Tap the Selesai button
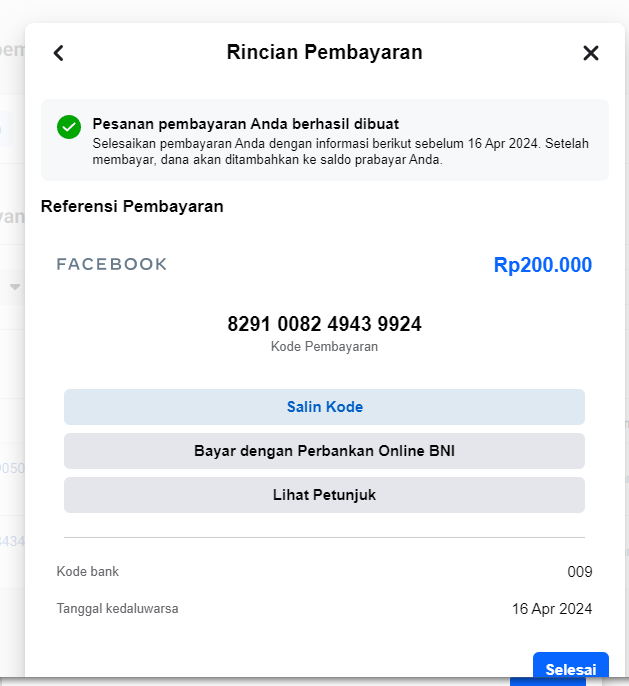Screen dimensions: 629x686 (570, 667)
